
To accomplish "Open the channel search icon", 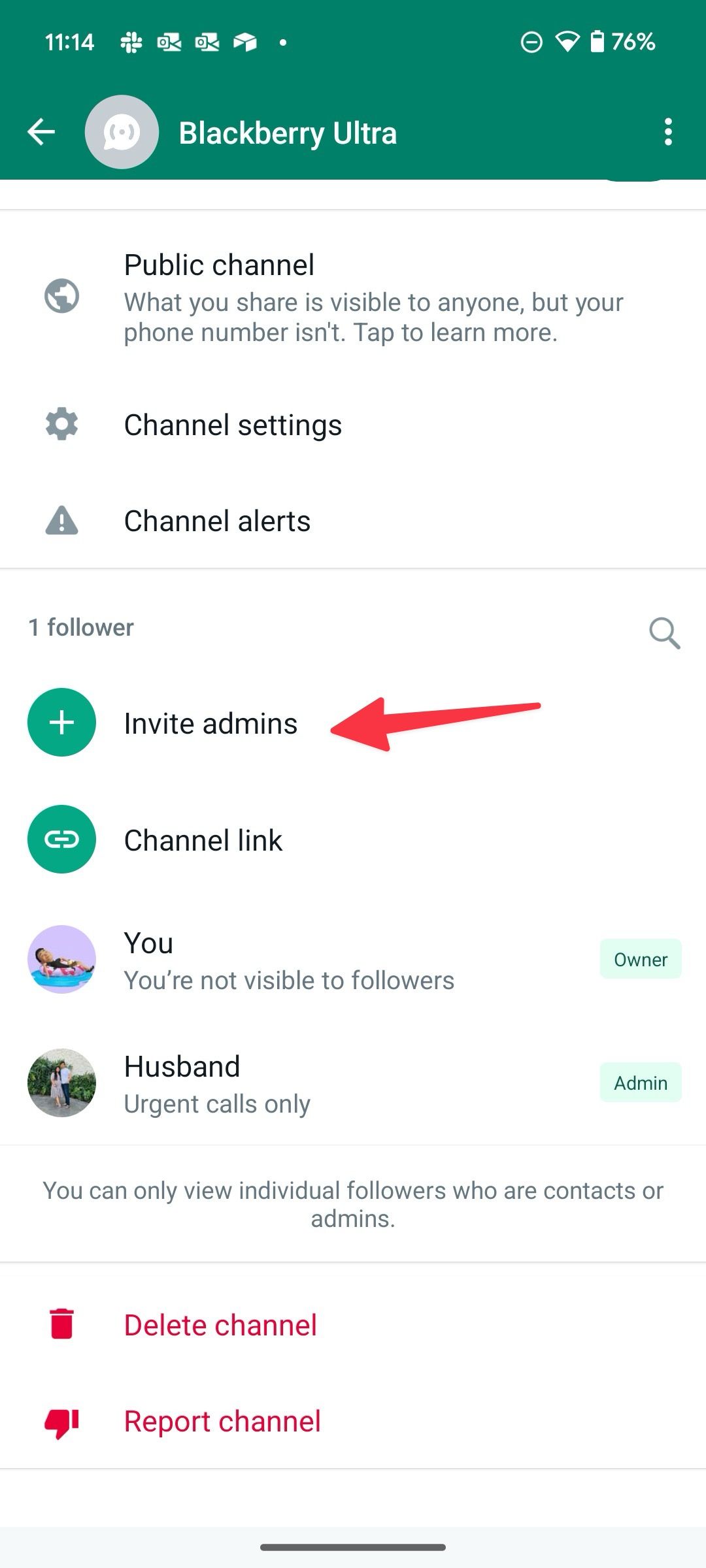I will coord(664,632).
